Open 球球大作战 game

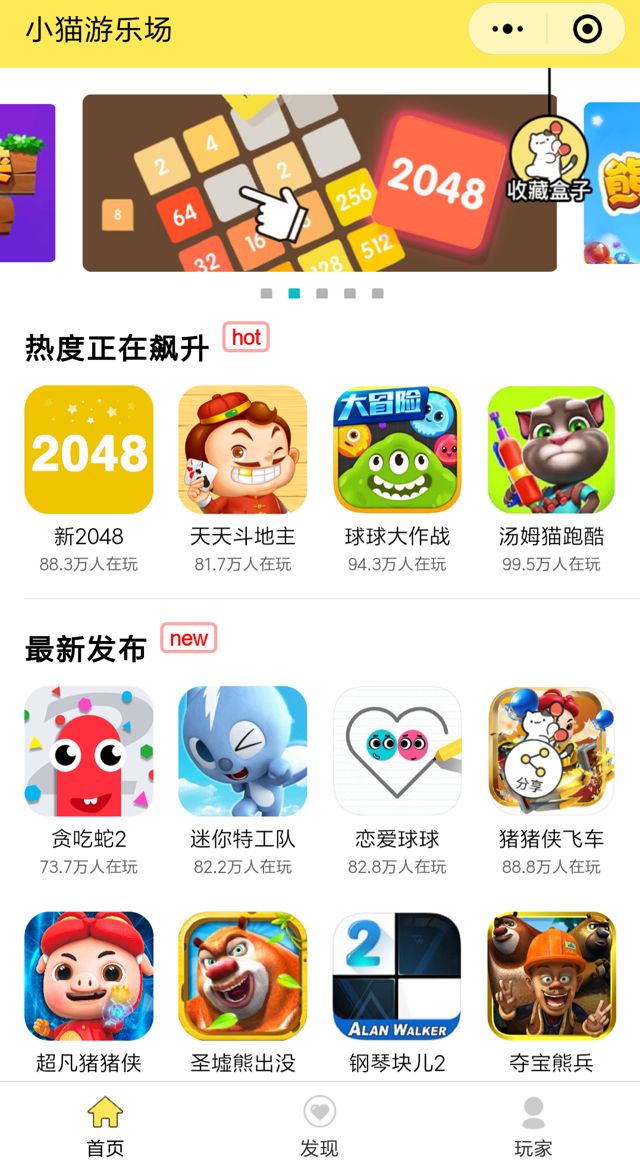pos(397,450)
